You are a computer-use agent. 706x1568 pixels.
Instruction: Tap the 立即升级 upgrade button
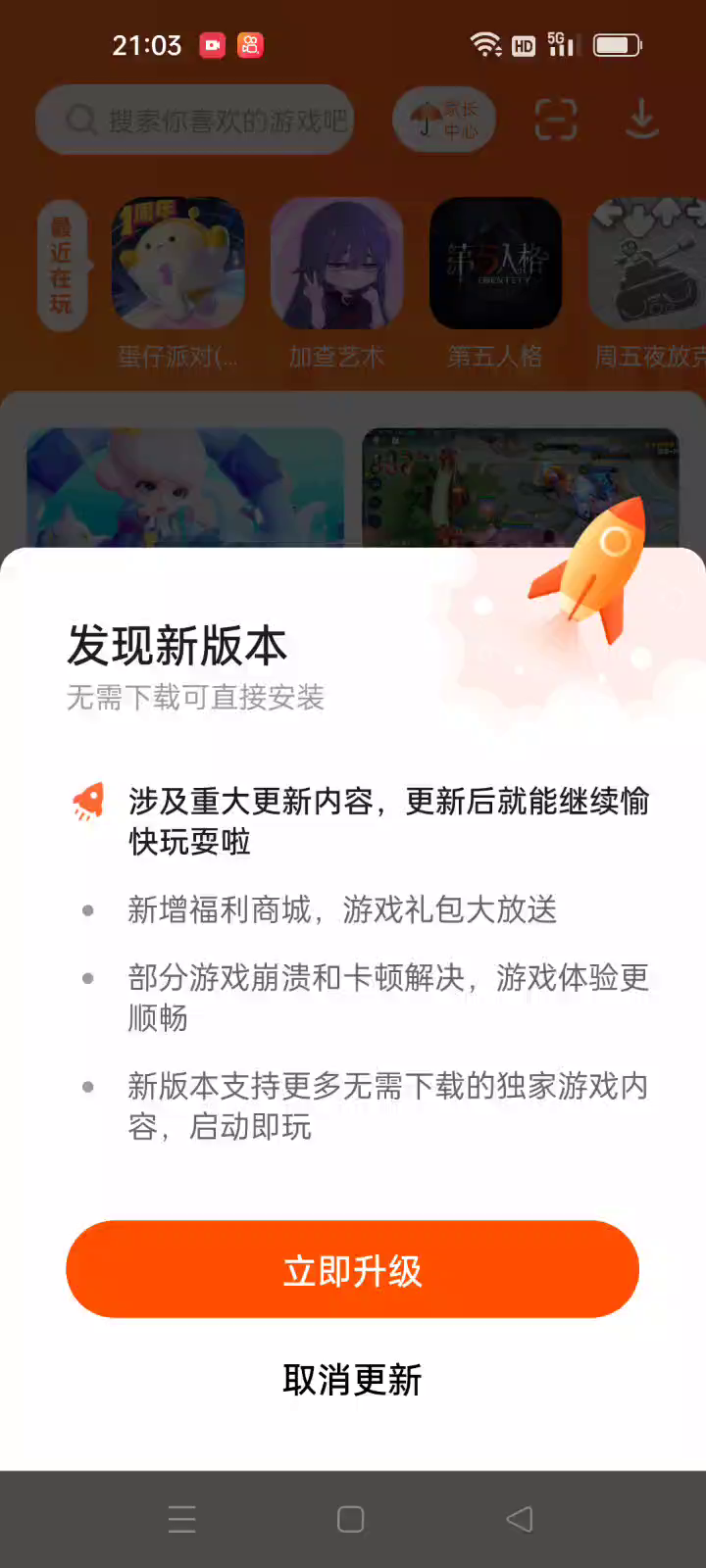(x=352, y=1269)
